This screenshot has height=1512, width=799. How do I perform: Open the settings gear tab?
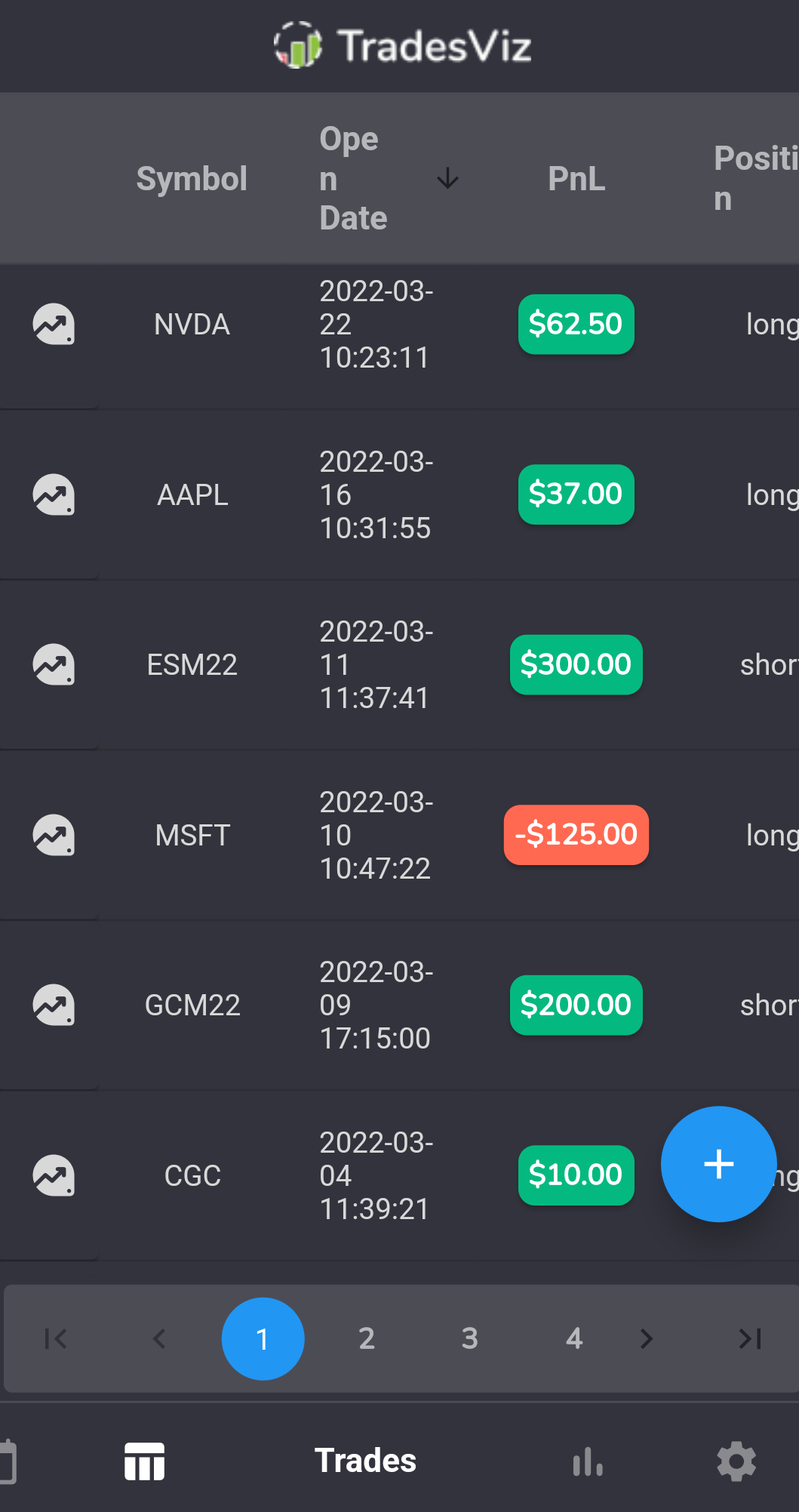736,1461
